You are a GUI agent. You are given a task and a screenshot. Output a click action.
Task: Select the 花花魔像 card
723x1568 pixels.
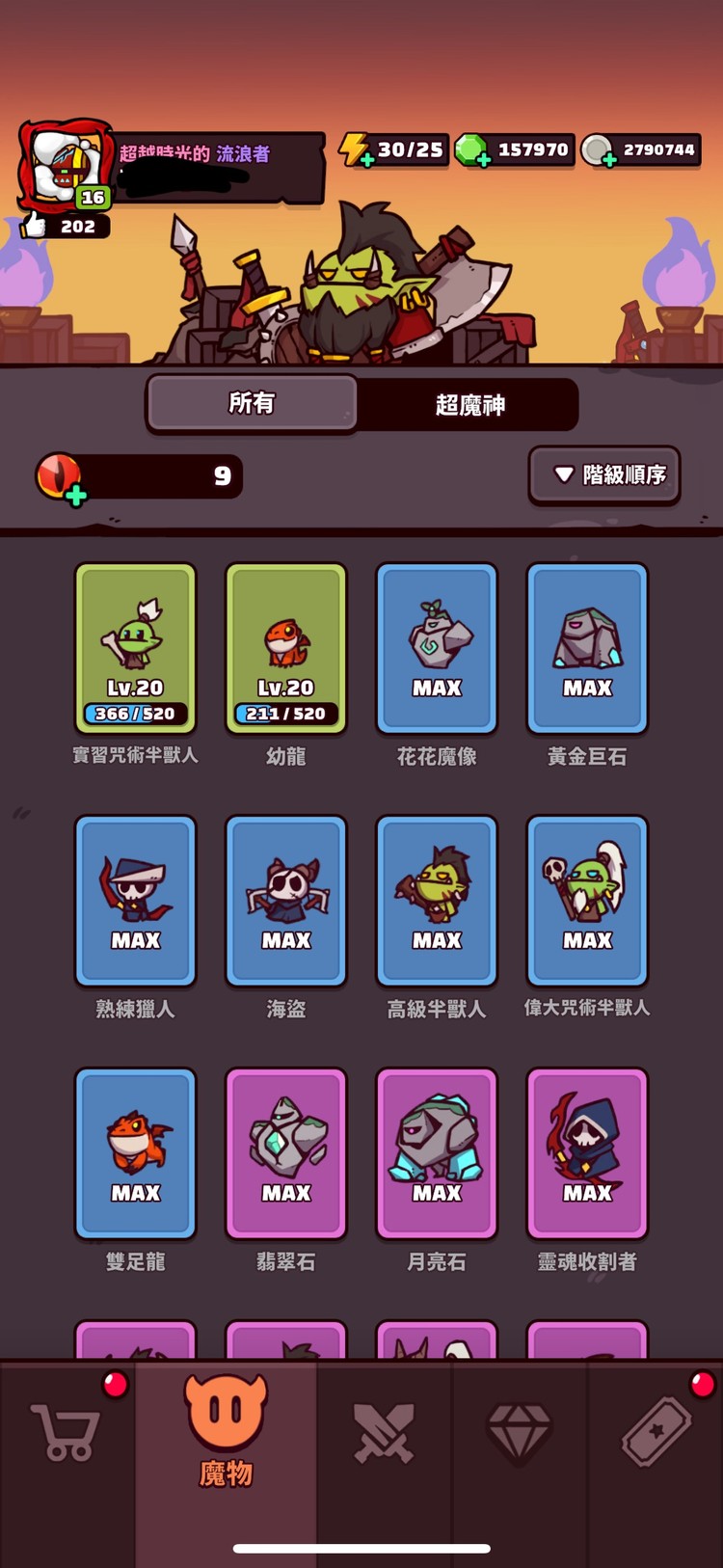click(x=437, y=648)
